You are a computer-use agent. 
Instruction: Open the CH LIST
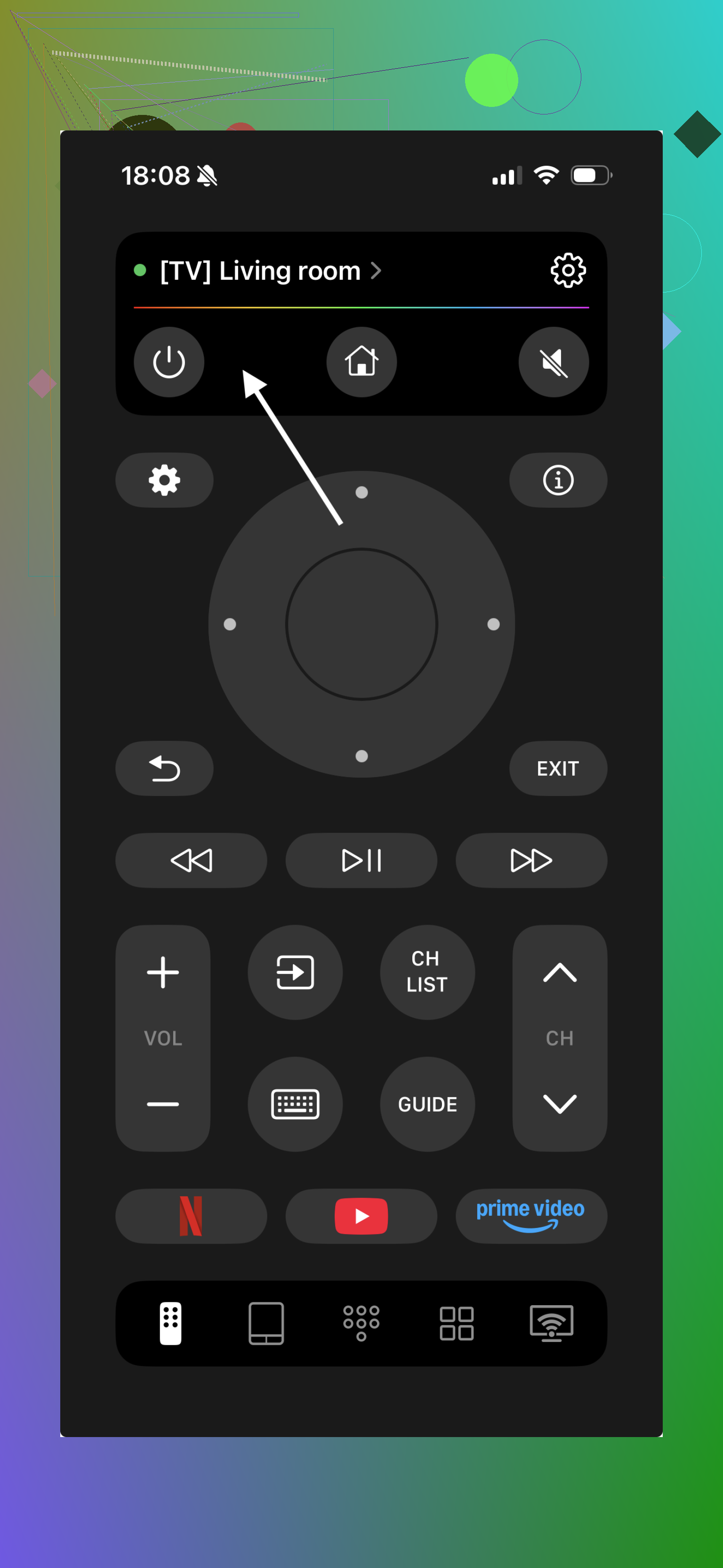[427, 972]
